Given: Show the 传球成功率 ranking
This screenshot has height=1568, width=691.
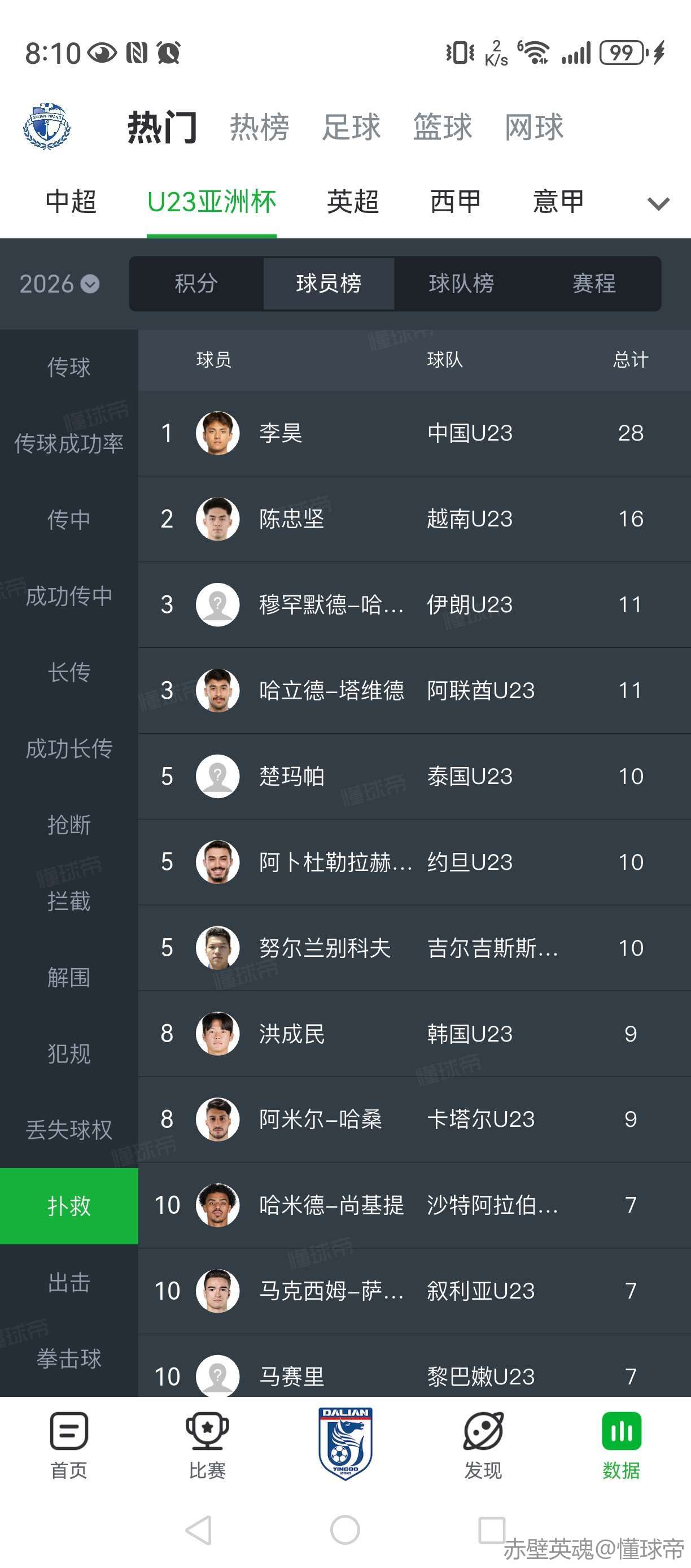Looking at the screenshot, I should click(69, 443).
